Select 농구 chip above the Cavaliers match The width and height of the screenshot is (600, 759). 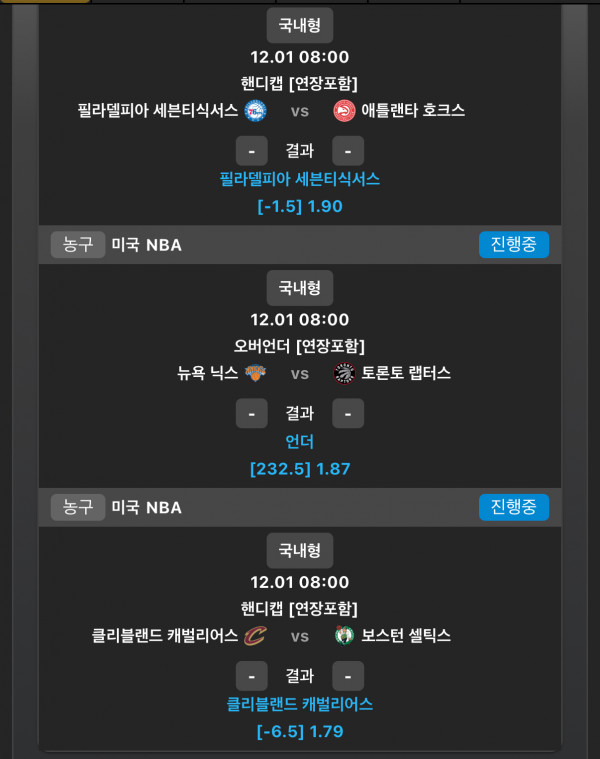(78, 507)
